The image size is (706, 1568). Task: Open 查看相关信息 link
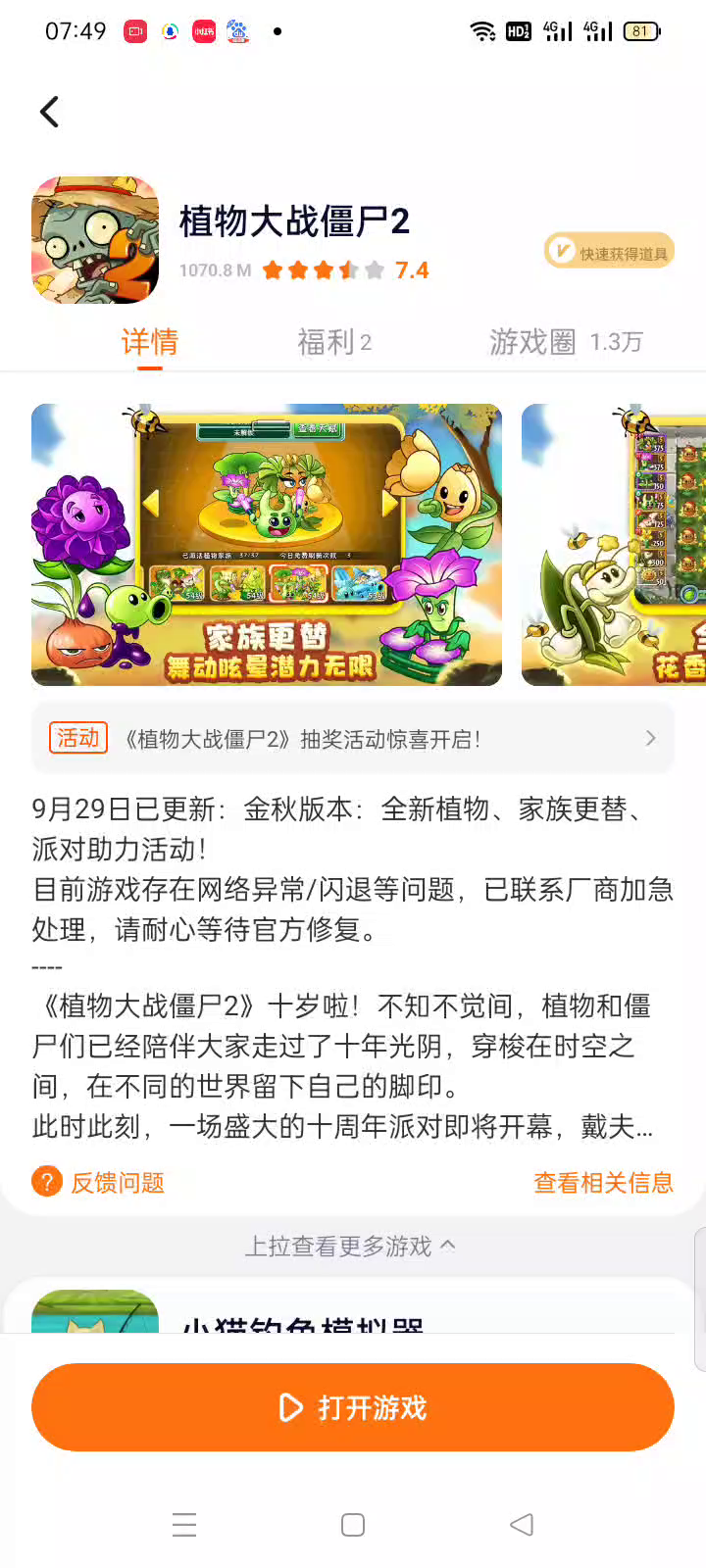tap(602, 1182)
